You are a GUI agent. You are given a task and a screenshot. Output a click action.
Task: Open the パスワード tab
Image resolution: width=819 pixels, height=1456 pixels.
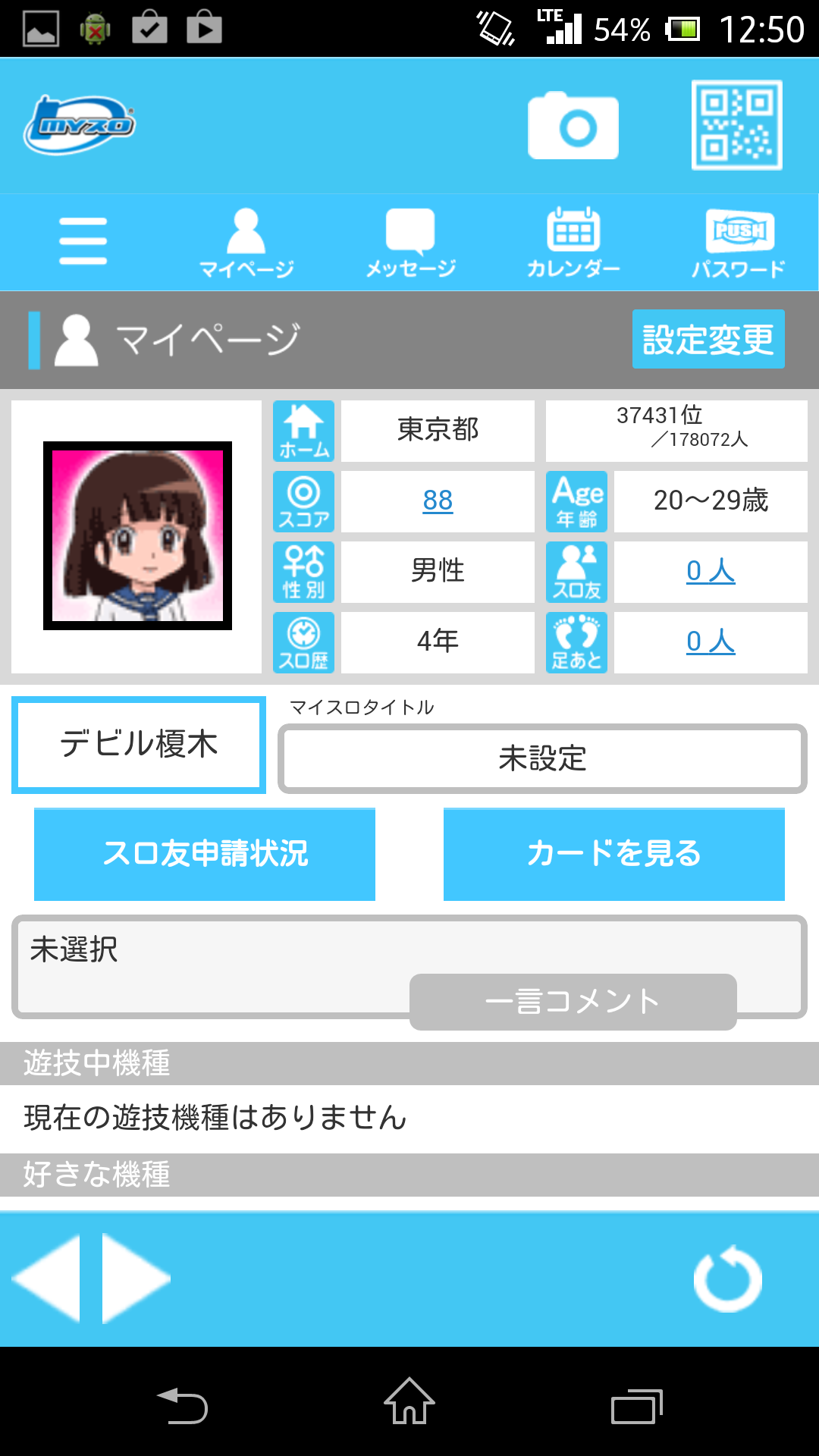point(738,243)
